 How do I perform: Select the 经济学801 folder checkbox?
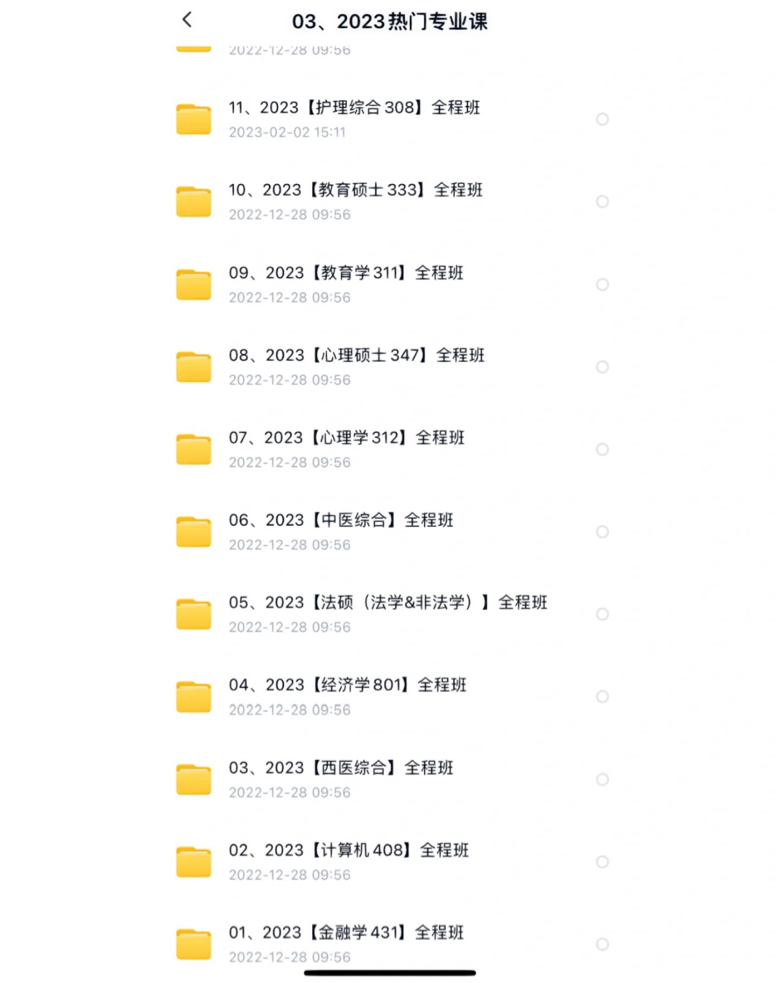click(602, 697)
